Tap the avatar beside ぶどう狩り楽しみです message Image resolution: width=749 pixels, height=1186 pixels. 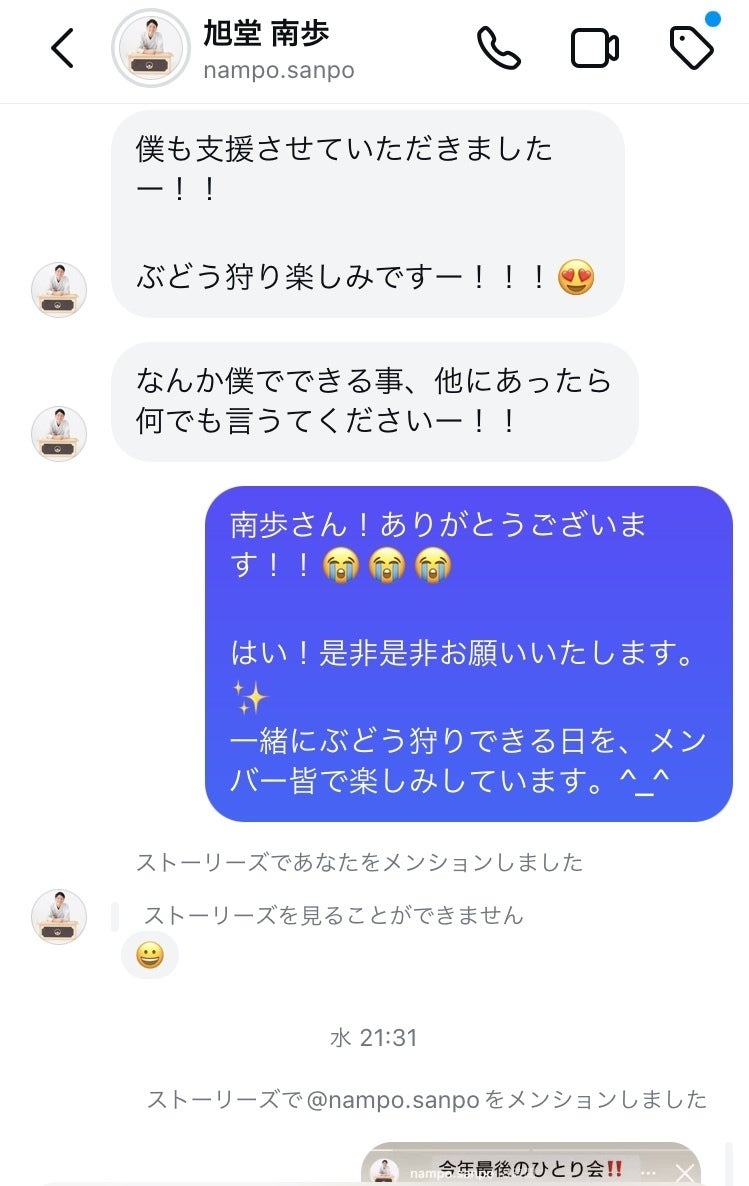click(x=59, y=290)
